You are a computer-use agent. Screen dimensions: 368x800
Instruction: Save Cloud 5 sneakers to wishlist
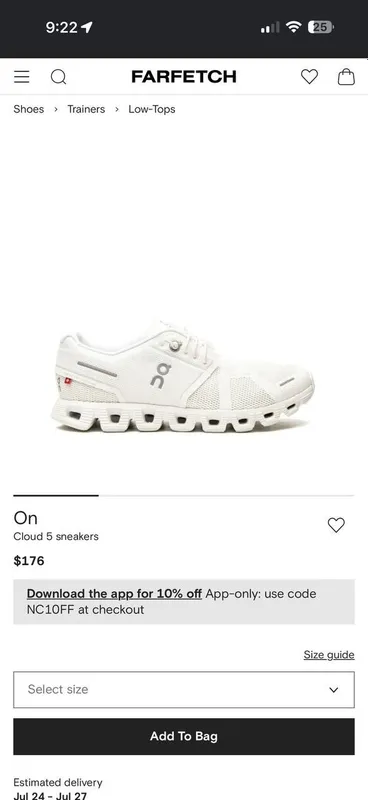[336, 525]
